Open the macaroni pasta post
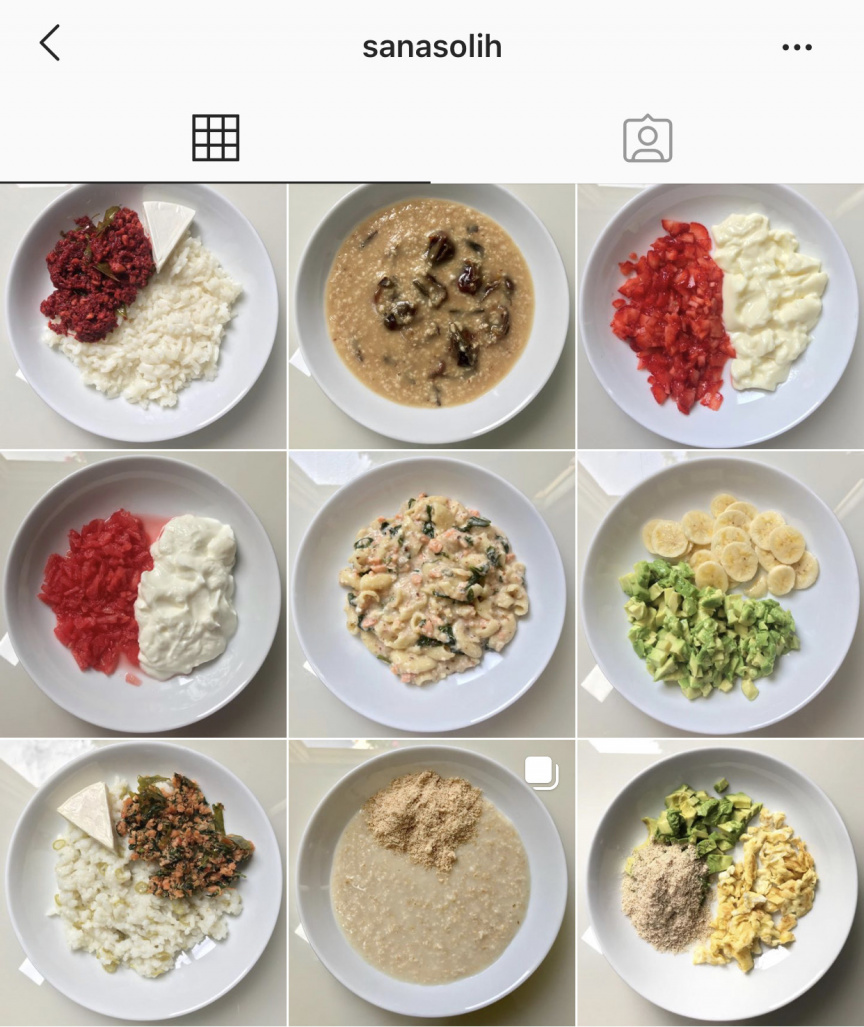Screen dimensions: 864x1027 [x=431, y=595]
